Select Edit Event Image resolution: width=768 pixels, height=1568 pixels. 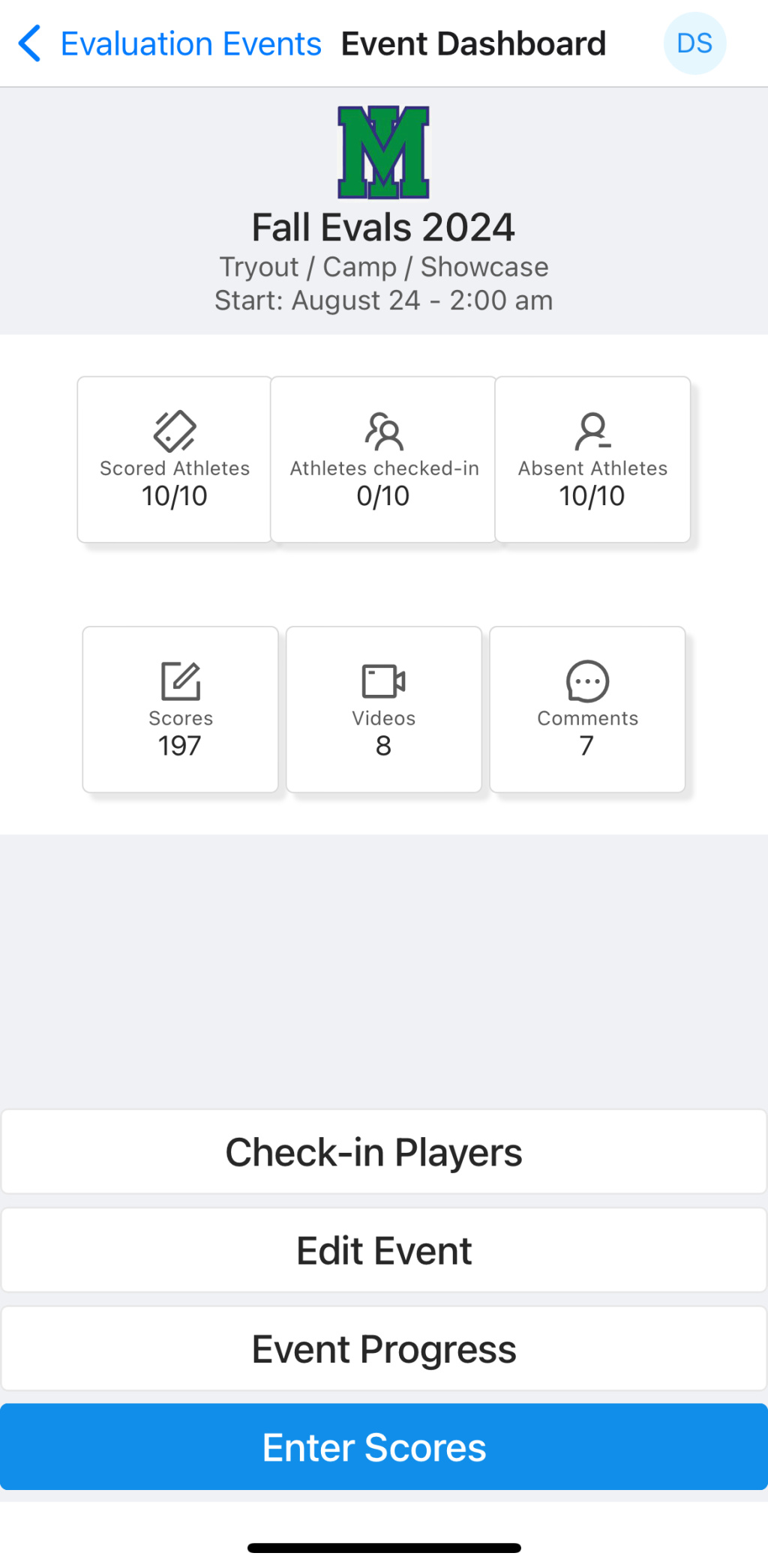click(384, 1250)
